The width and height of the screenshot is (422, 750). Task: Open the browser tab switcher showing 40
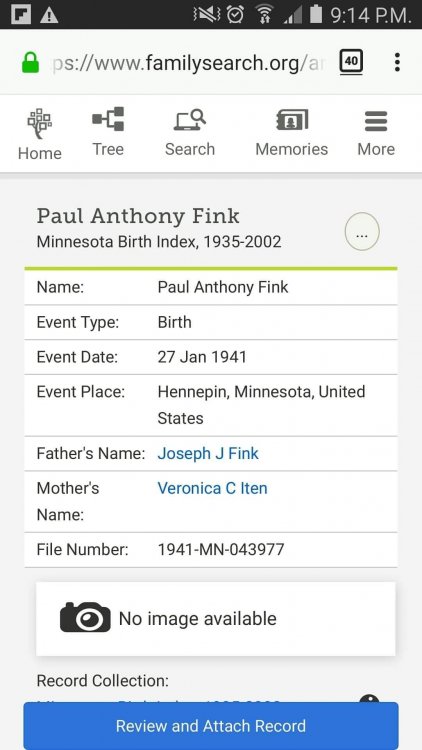pos(351,62)
